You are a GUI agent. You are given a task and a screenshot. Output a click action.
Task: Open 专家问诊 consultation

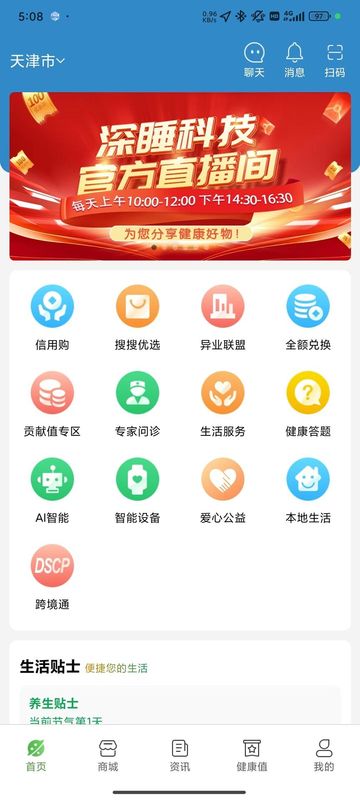138,405
